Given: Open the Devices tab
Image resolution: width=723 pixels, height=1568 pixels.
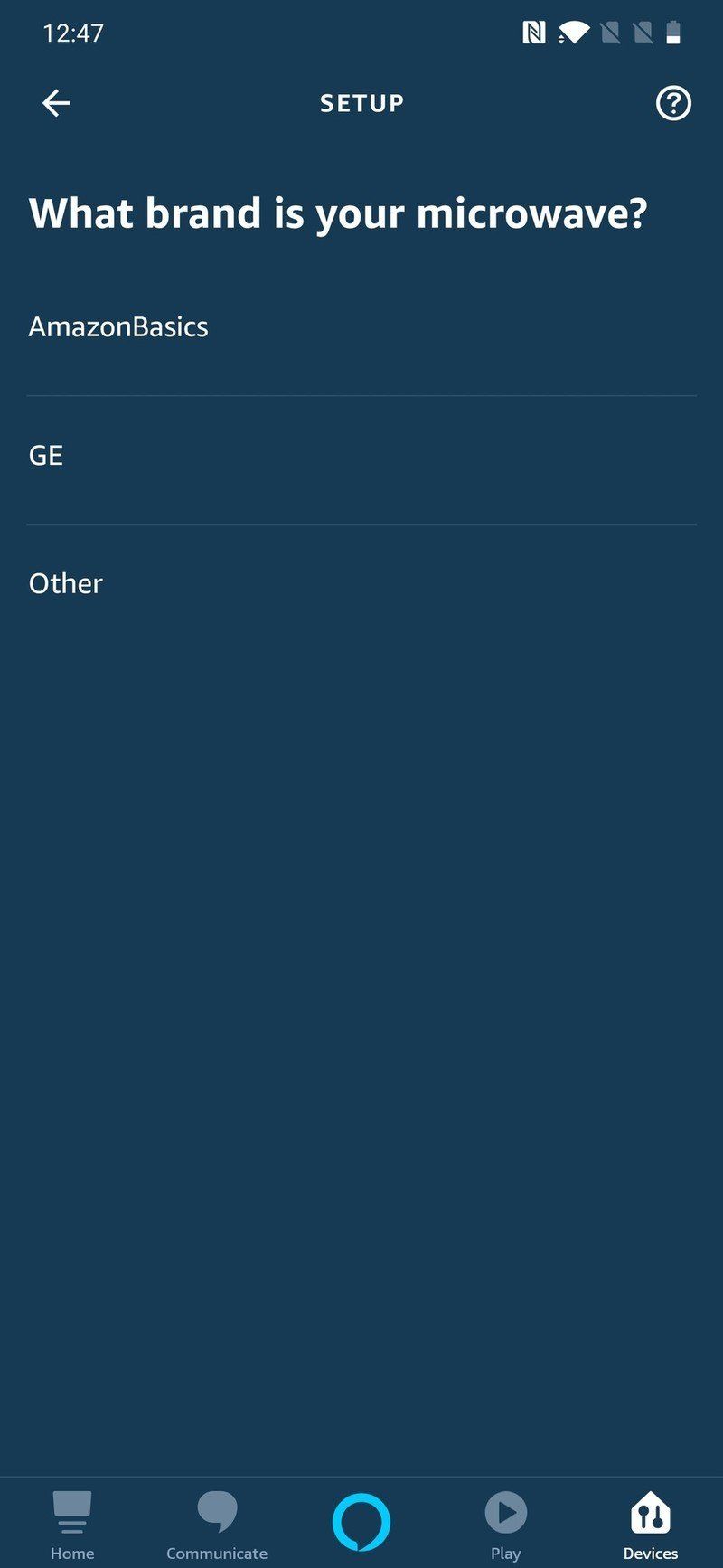Looking at the screenshot, I should pos(651,1525).
